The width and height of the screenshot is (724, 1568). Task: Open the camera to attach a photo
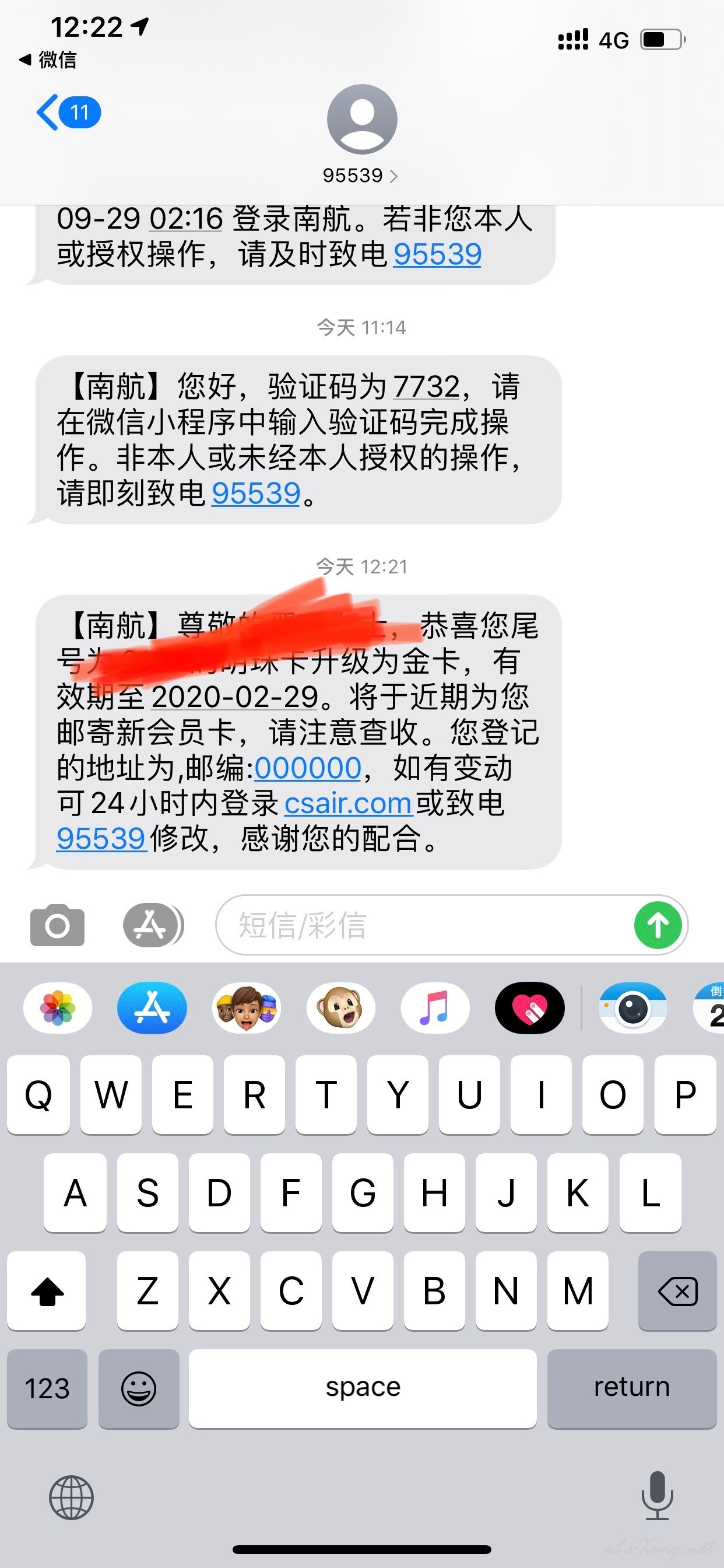pos(57,925)
